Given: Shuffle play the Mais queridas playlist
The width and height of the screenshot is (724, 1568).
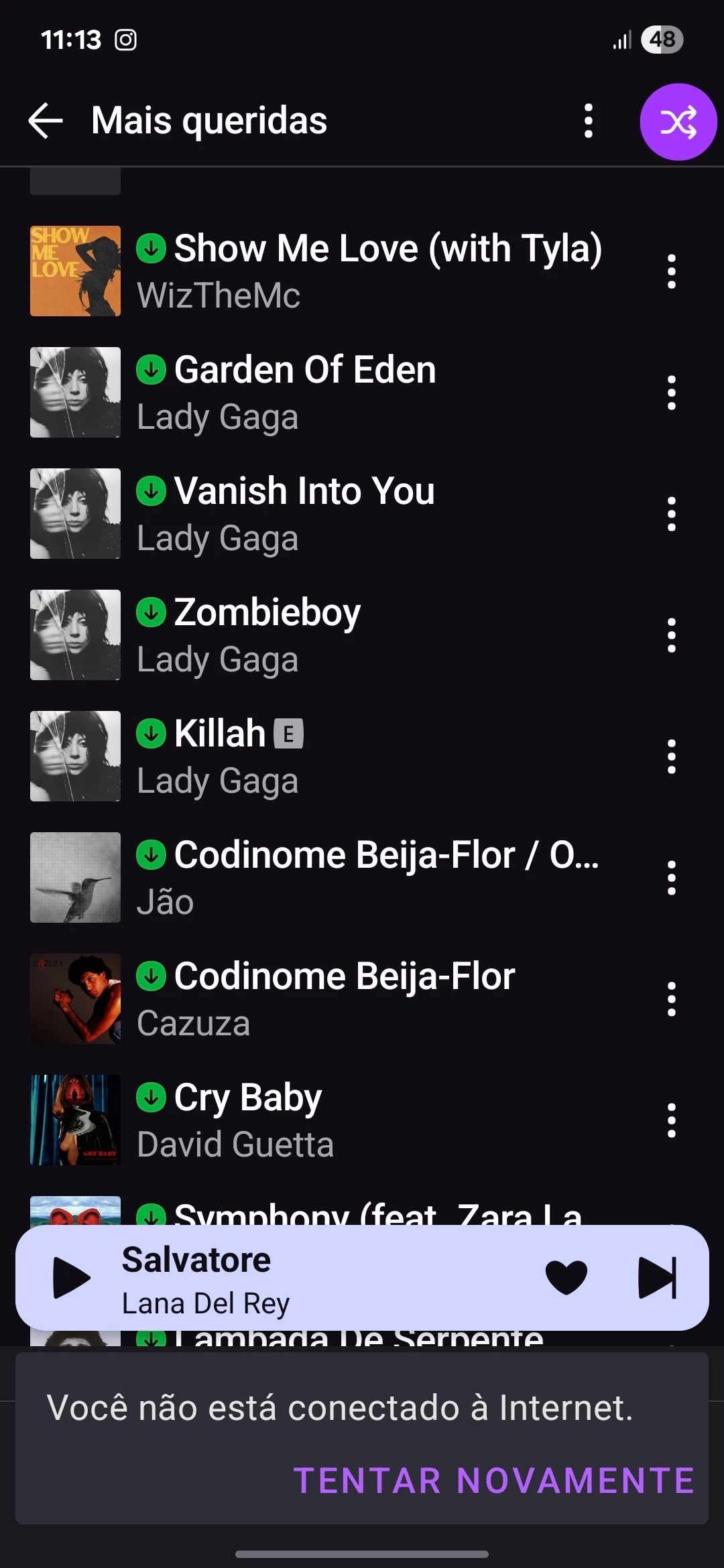Looking at the screenshot, I should [678, 122].
